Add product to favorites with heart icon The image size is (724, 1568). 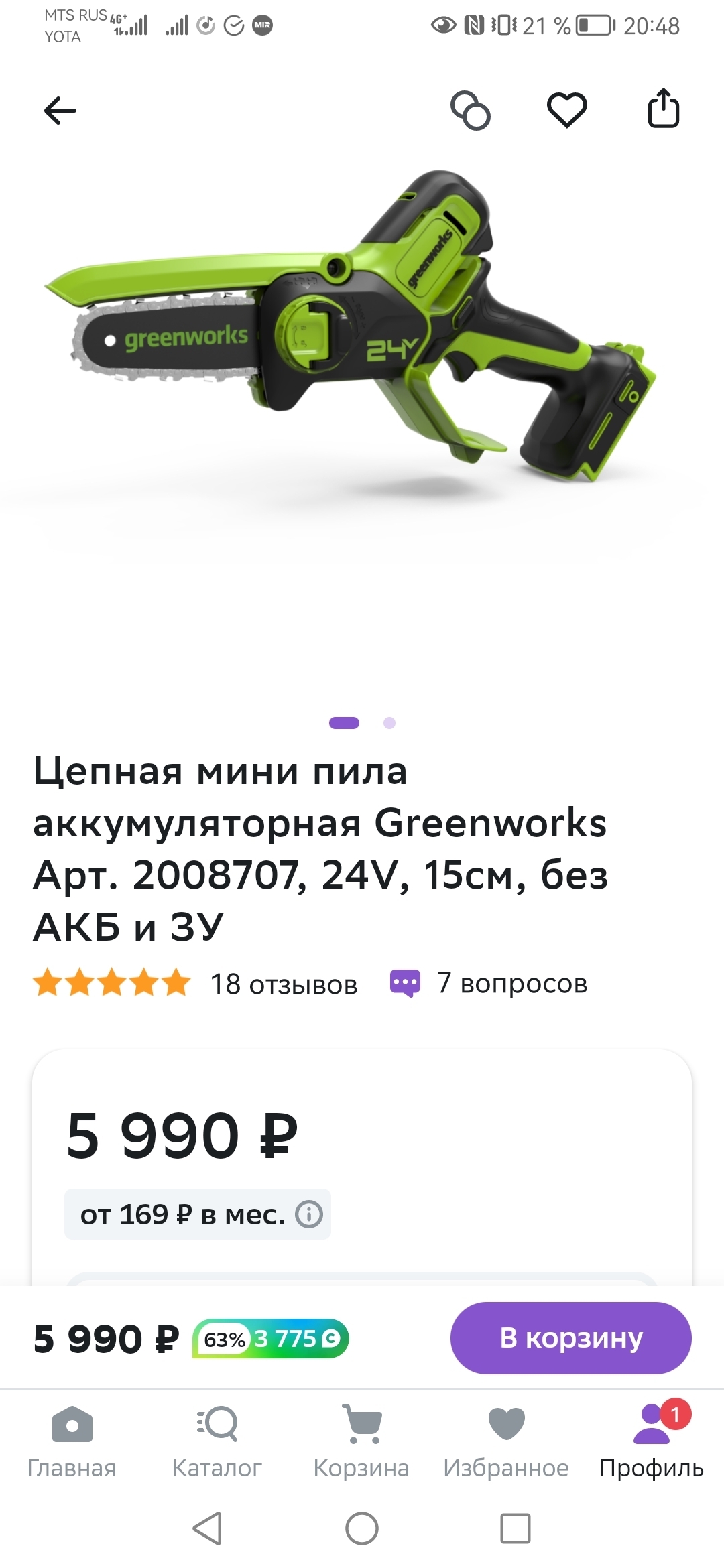coord(567,111)
